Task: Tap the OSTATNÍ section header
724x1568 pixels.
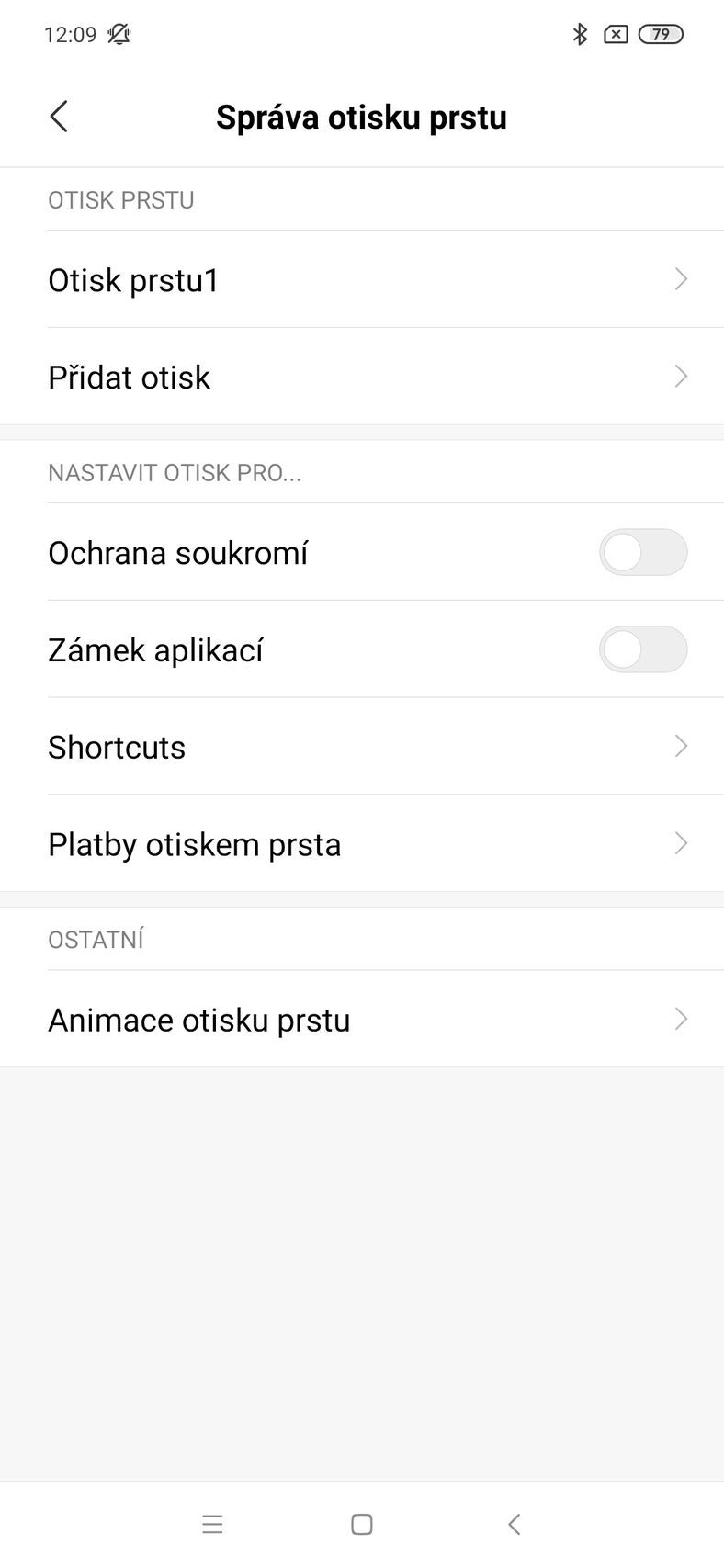Action: click(x=96, y=939)
